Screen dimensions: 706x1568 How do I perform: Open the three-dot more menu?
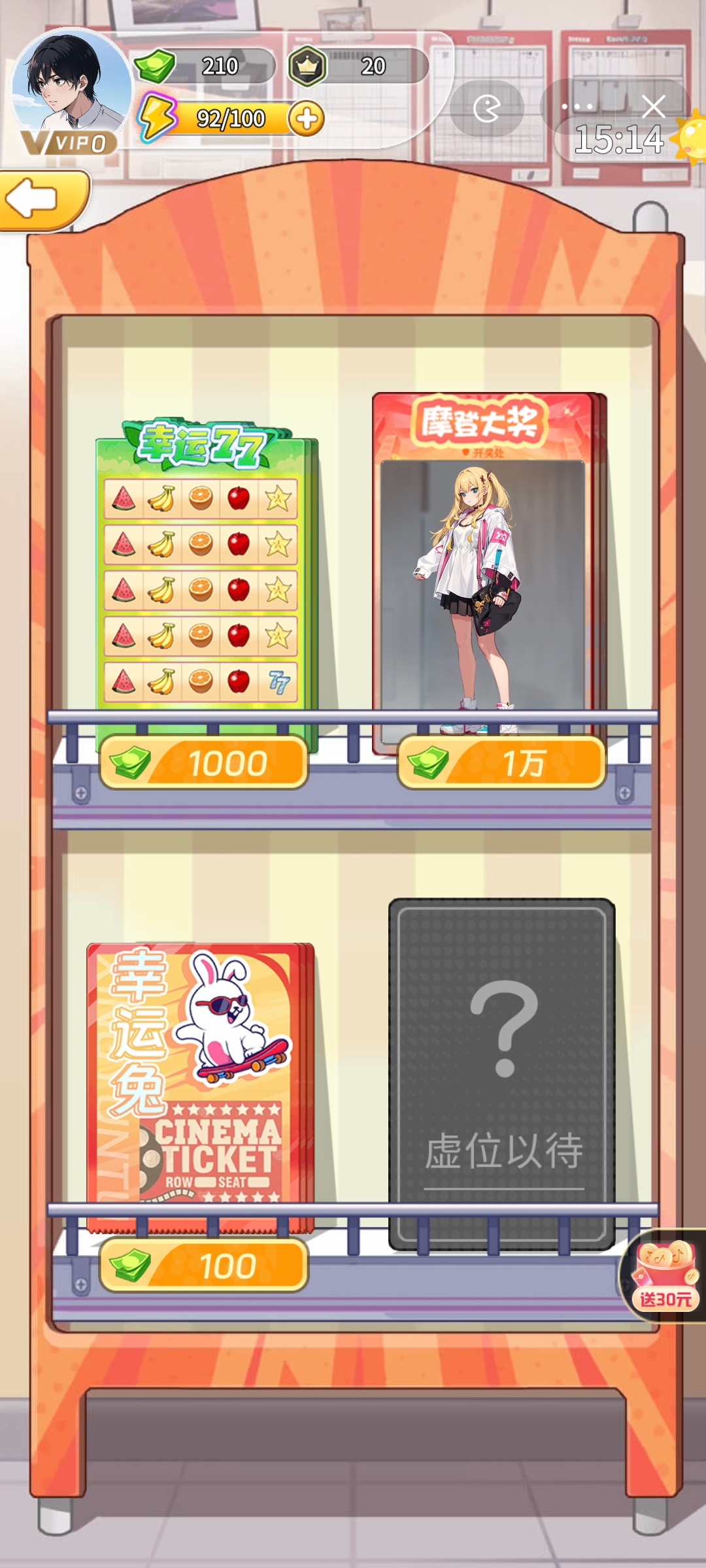(x=577, y=106)
